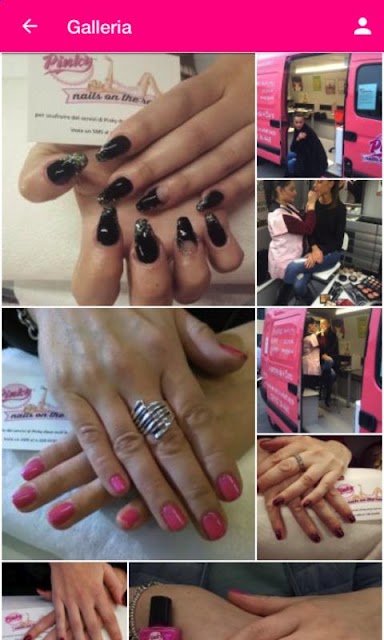This screenshot has width=384, height=640.
Task: Open the user profile icon
Action: 362,27
